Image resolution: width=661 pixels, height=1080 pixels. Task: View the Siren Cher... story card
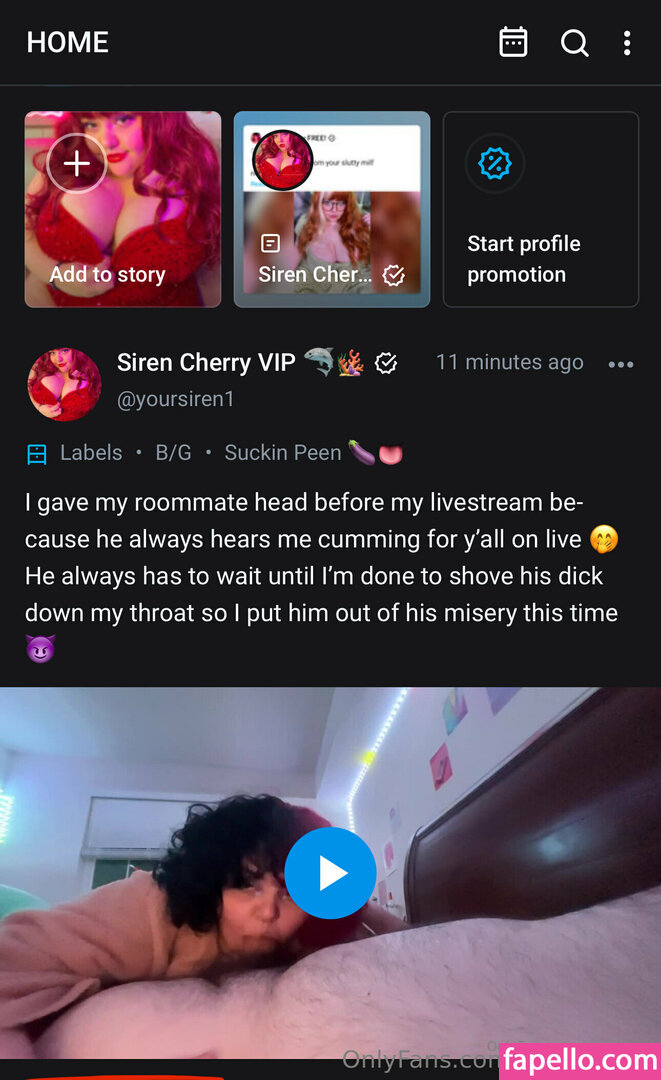click(332, 209)
